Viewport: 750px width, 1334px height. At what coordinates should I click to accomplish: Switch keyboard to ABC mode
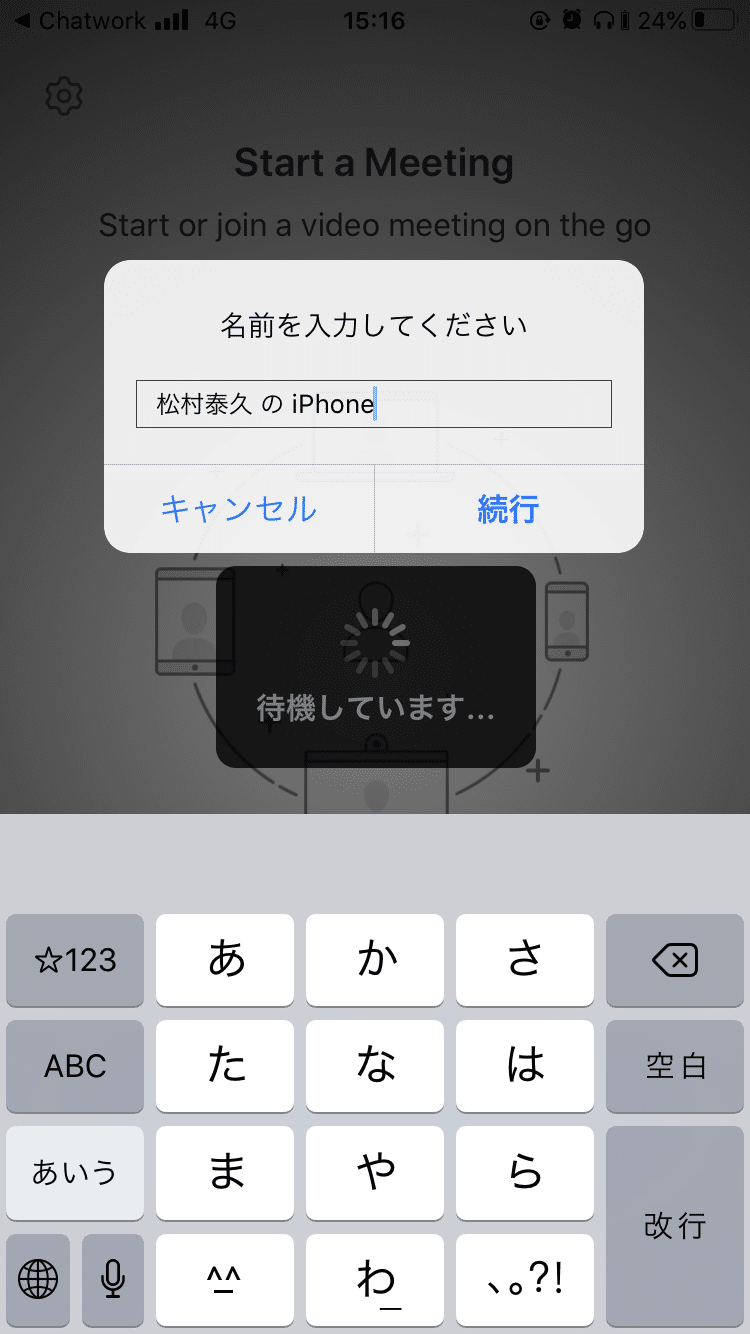tap(75, 1066)
